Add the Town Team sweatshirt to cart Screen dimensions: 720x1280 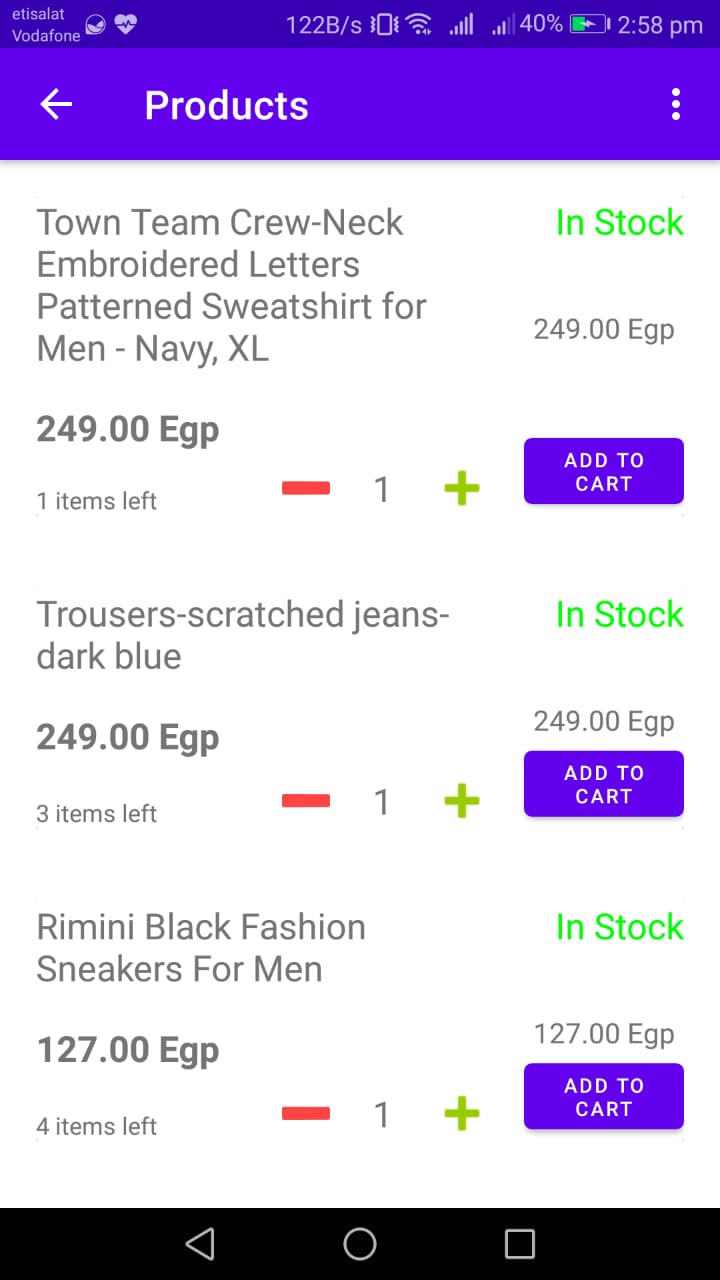coord(603,471)
